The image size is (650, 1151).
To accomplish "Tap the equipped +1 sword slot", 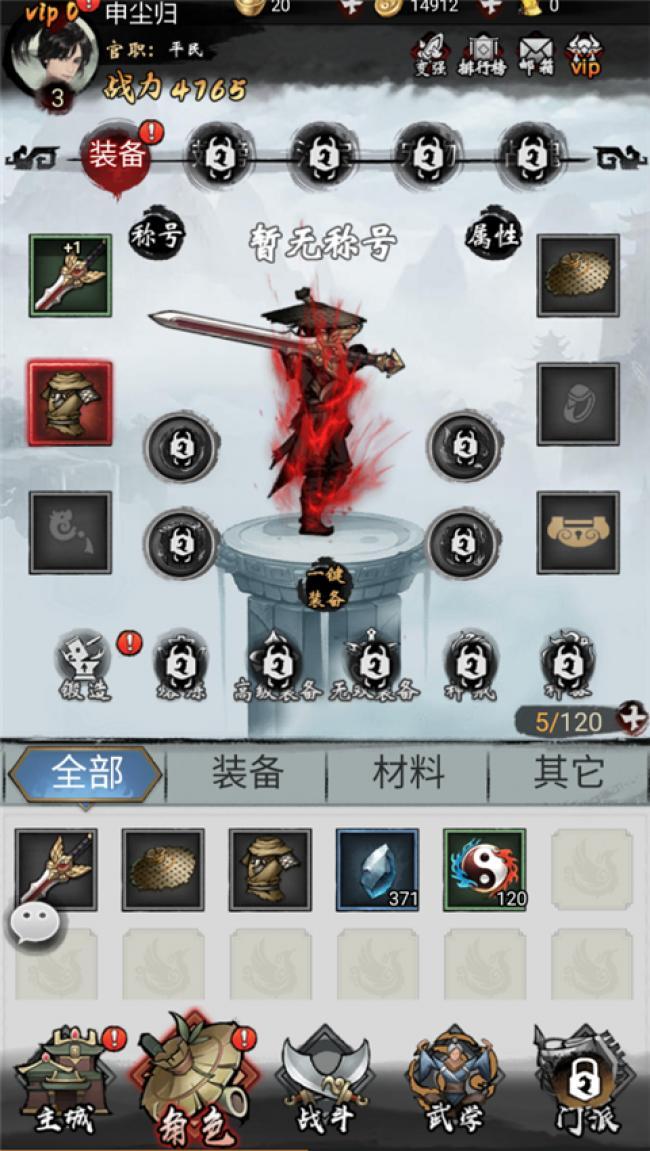I will 70,276.
